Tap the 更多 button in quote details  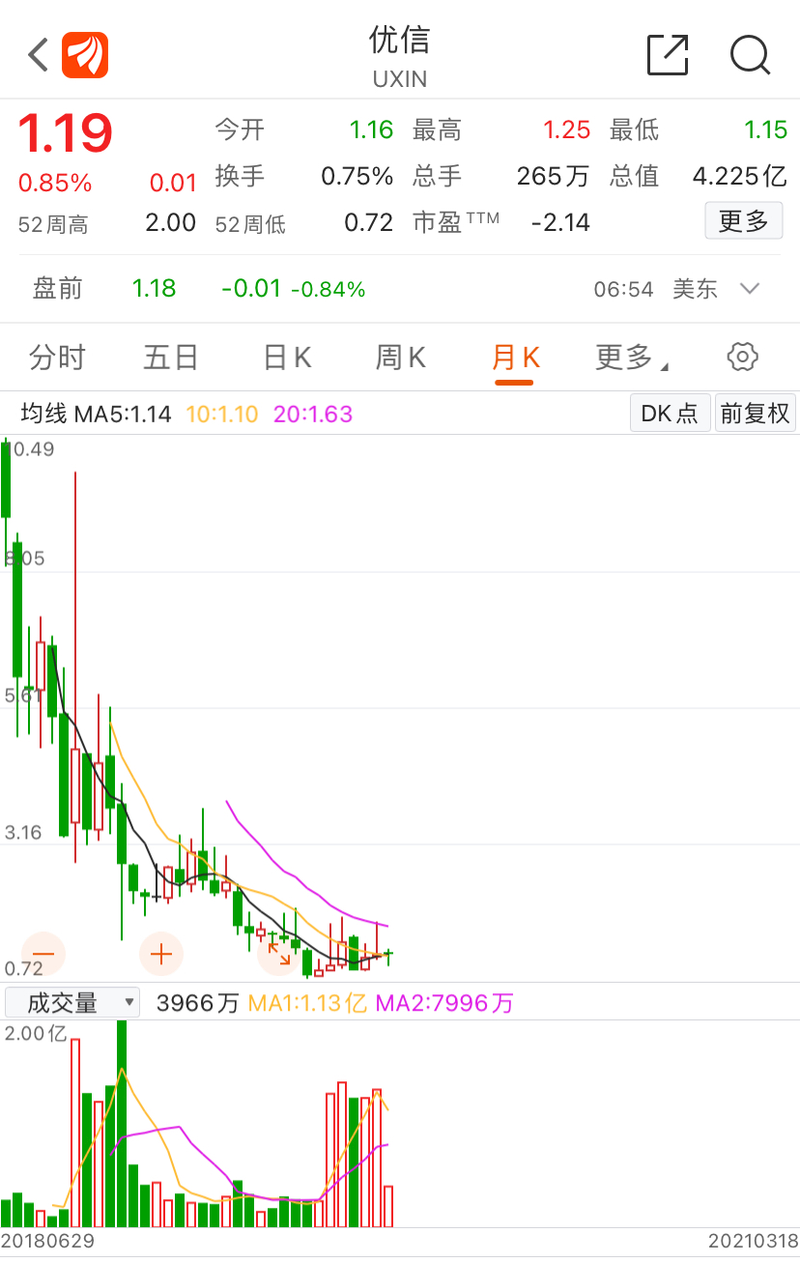tap(743, 220)
